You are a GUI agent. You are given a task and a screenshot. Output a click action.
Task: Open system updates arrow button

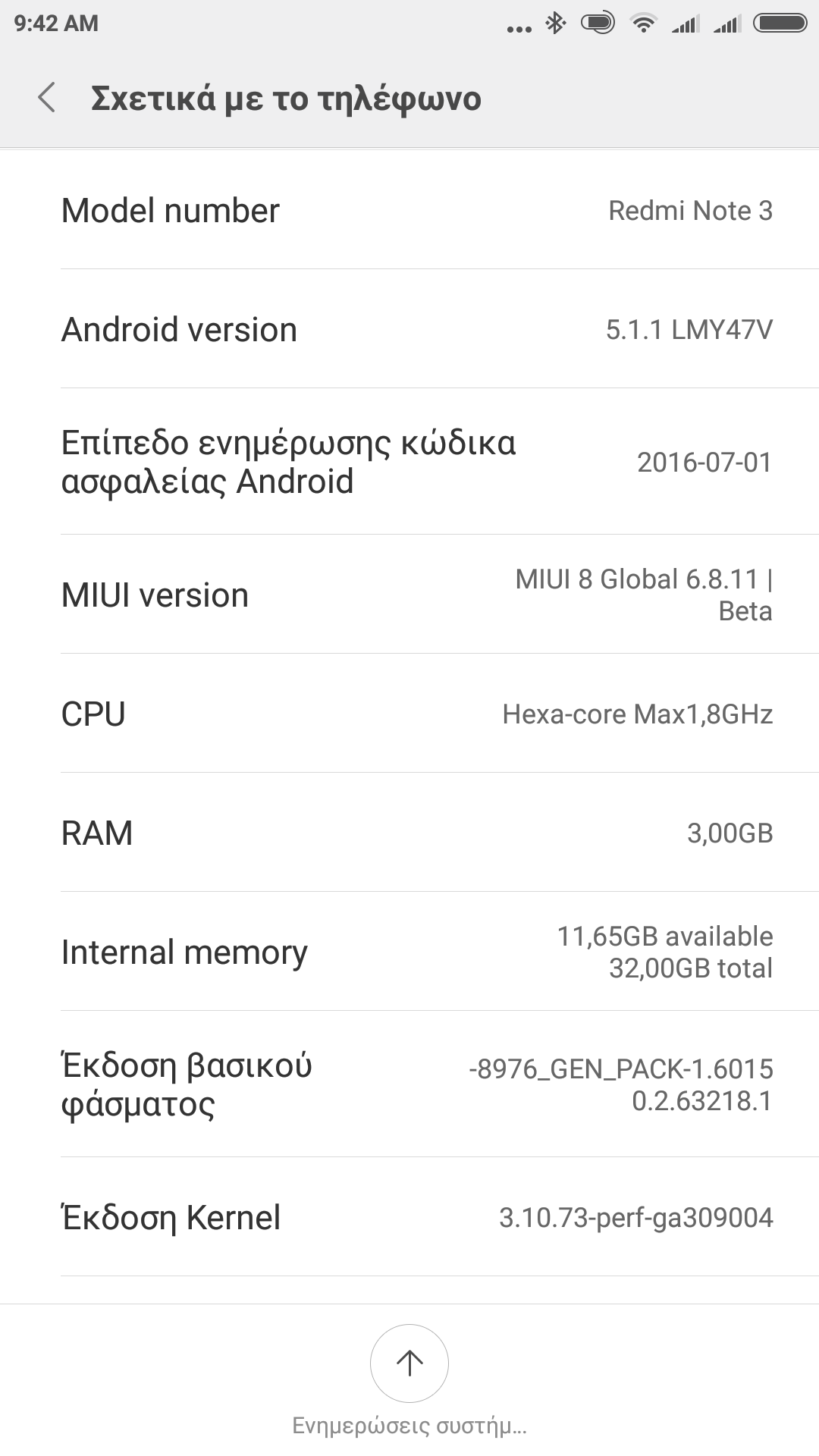pyautogui.click(x=409, y=1363)
